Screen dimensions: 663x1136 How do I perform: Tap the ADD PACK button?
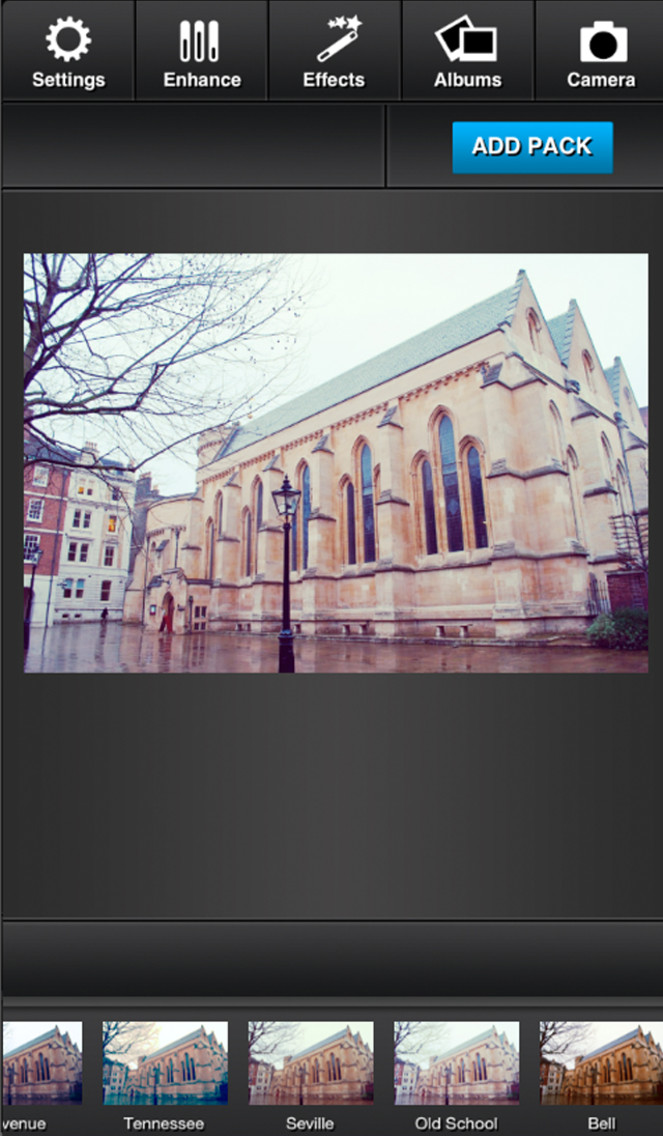533,147
